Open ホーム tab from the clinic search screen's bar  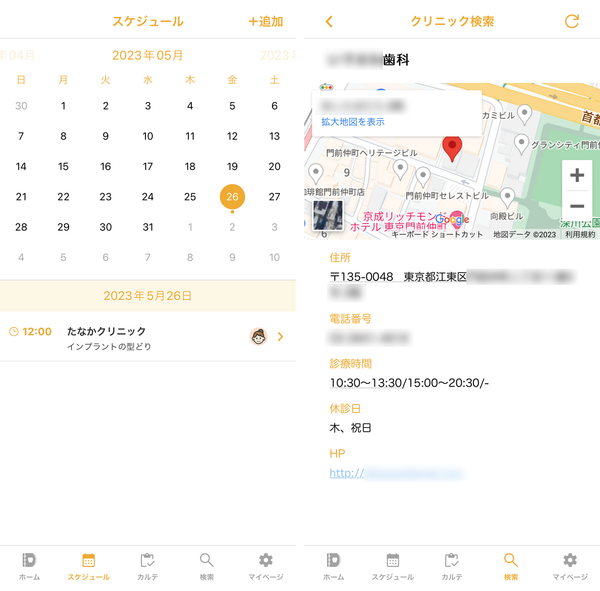click(x=334, y=567)
